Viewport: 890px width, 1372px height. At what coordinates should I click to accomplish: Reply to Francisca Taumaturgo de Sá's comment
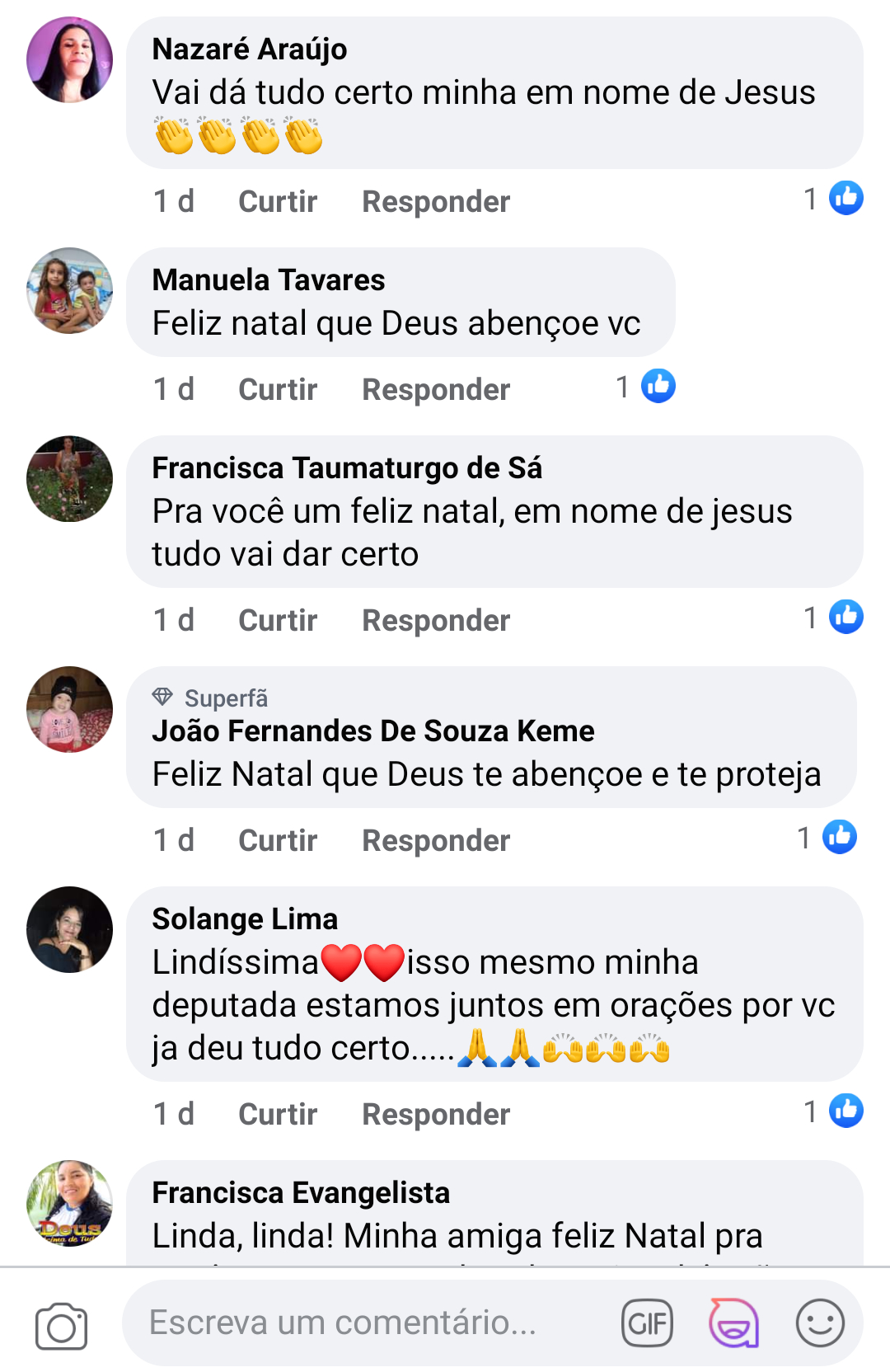436,620
